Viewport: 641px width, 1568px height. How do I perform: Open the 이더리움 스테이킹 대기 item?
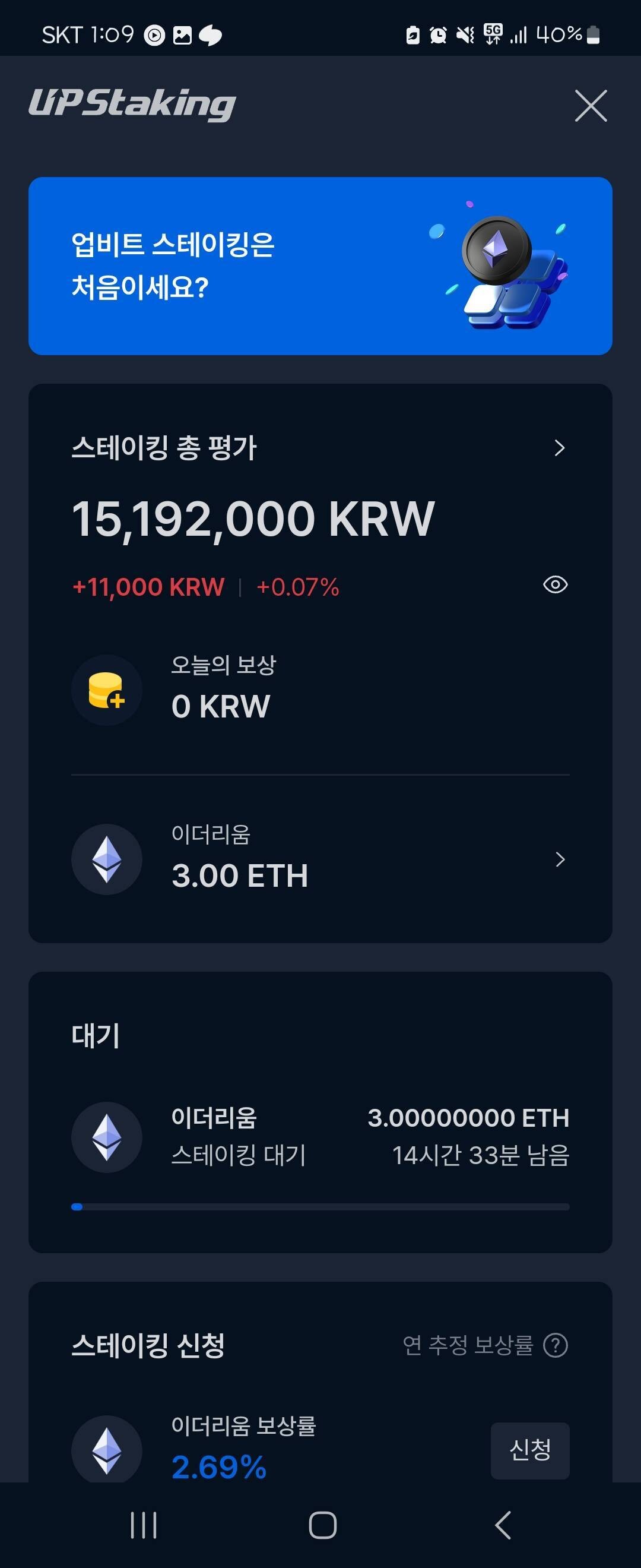(x=320, y=1136)
